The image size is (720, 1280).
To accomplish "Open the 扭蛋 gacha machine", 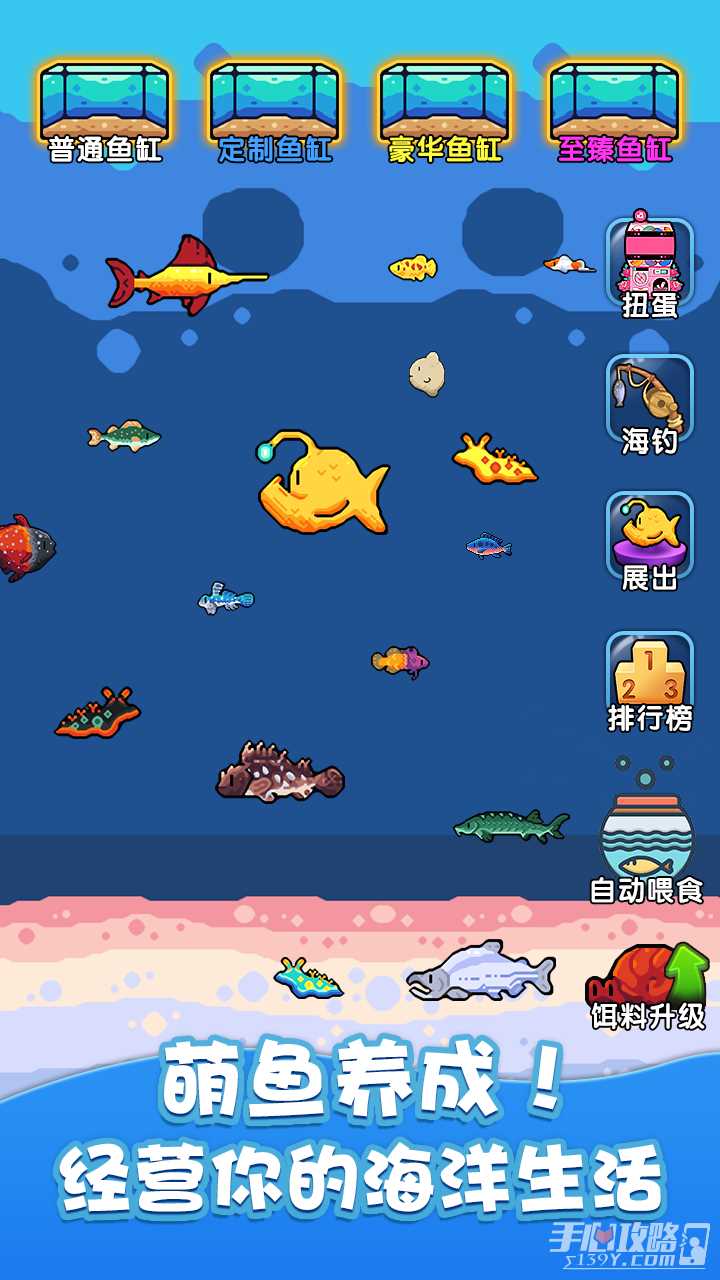I will click(650, 265).
